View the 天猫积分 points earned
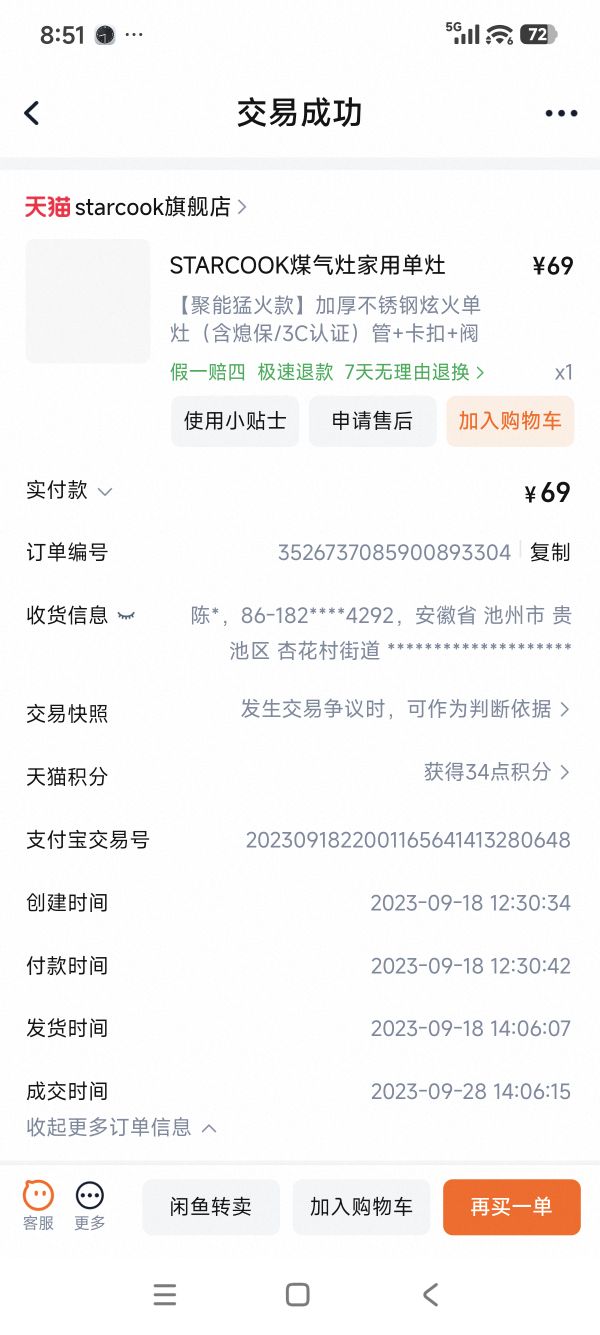 [497, 772]
